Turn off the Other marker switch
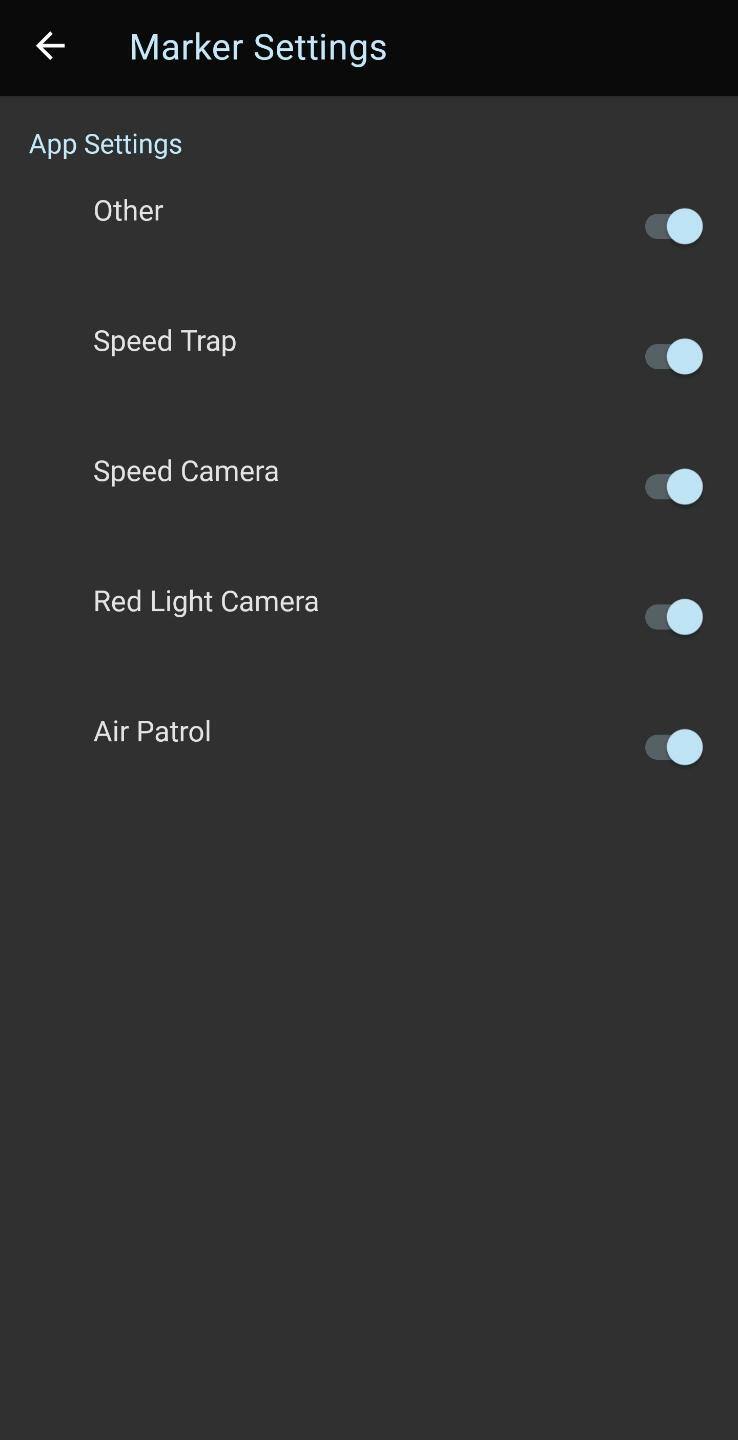This screenshot has width=738, height=1440. click(x=673, y=227)
